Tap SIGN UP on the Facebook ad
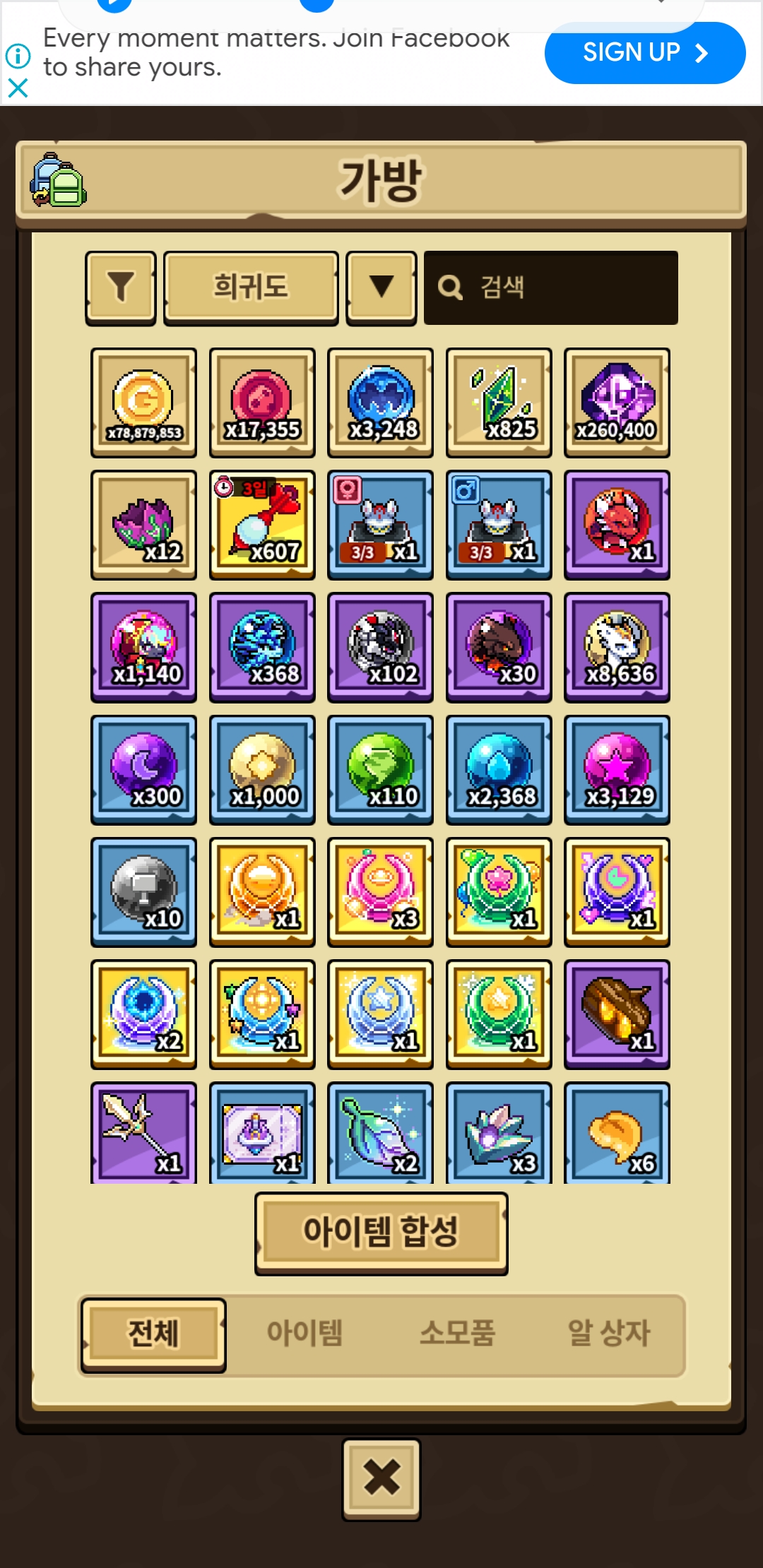The image size is (763, 1568). (645, 53)
